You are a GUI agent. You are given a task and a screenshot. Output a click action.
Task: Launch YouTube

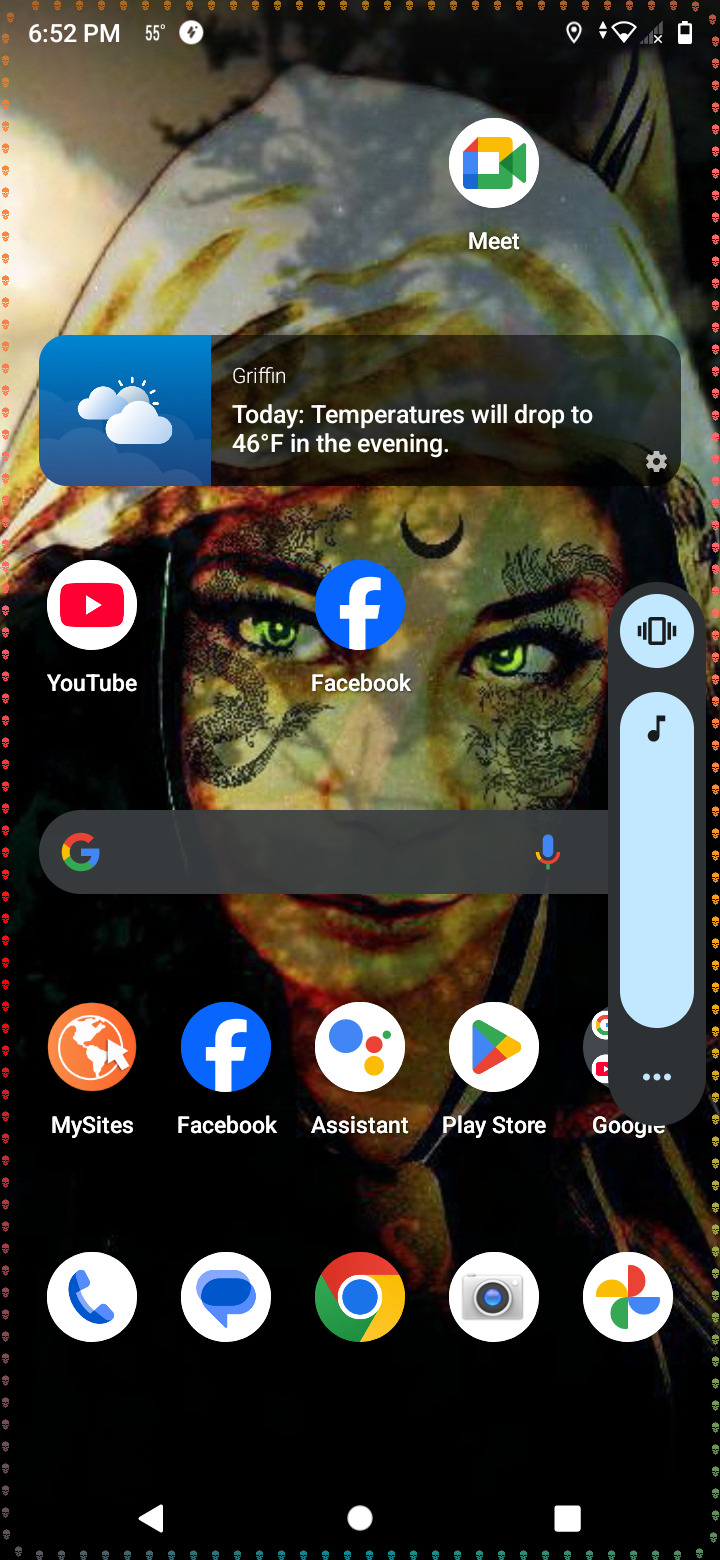click(x=92, y=606)
